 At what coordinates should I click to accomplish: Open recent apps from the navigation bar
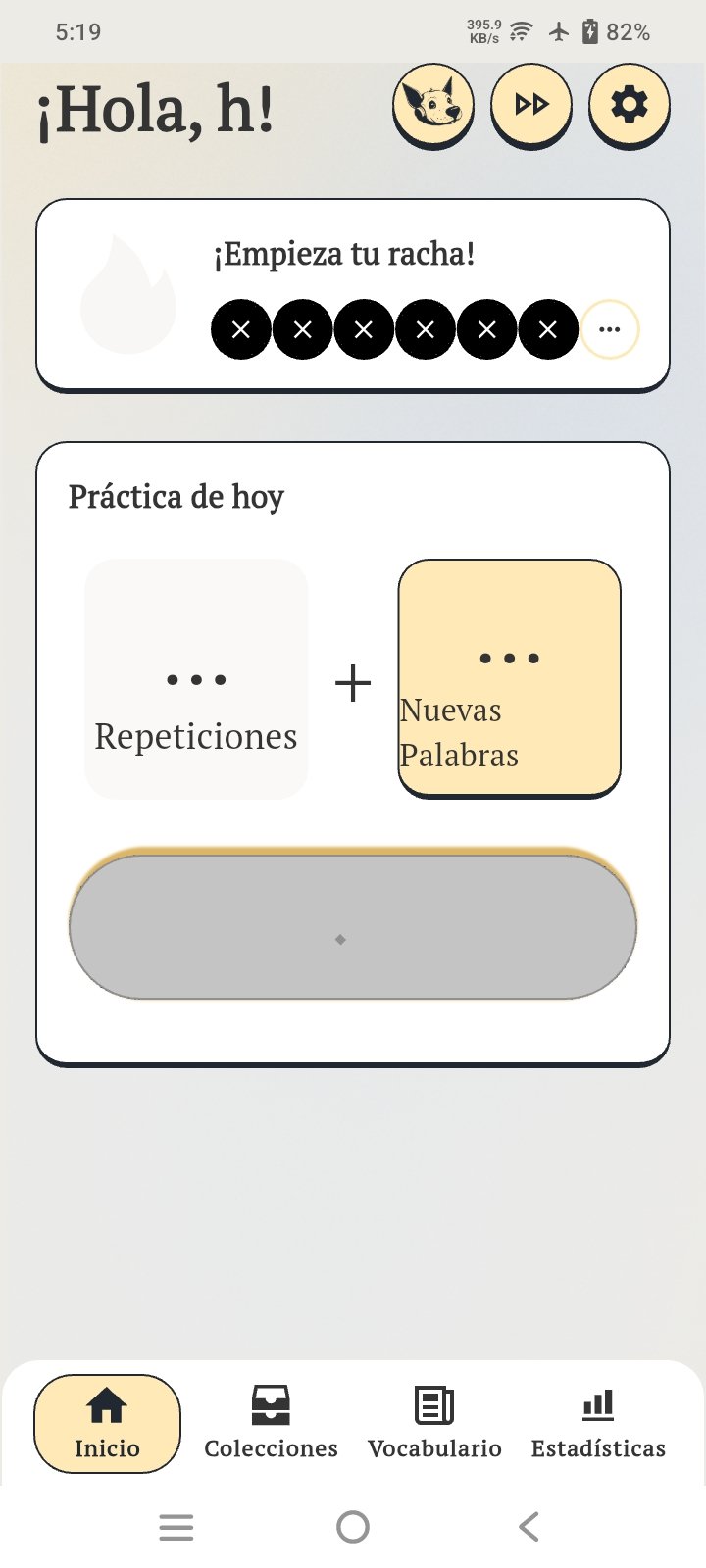(x=176, y=1527)
